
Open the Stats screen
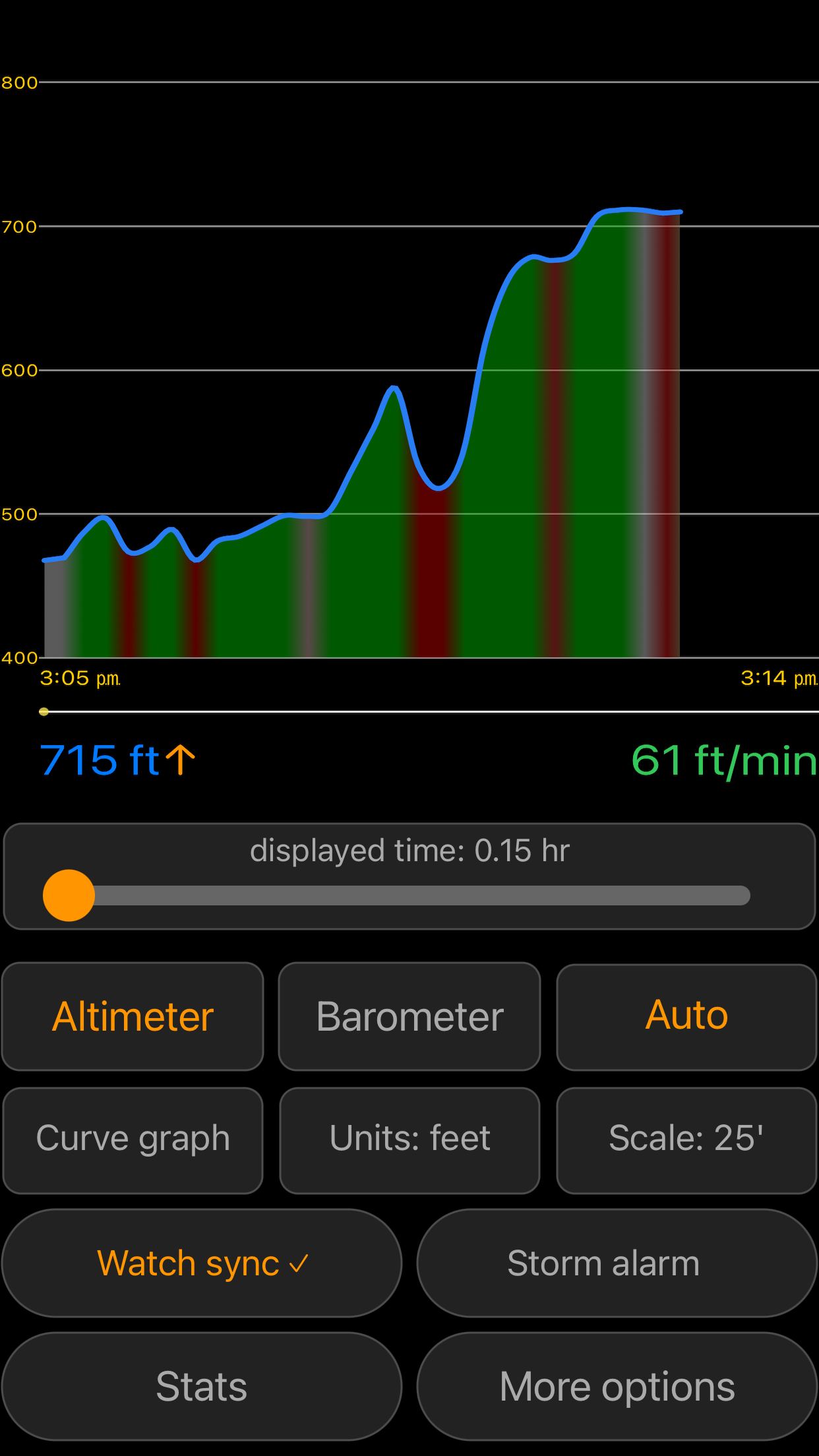202,1386
